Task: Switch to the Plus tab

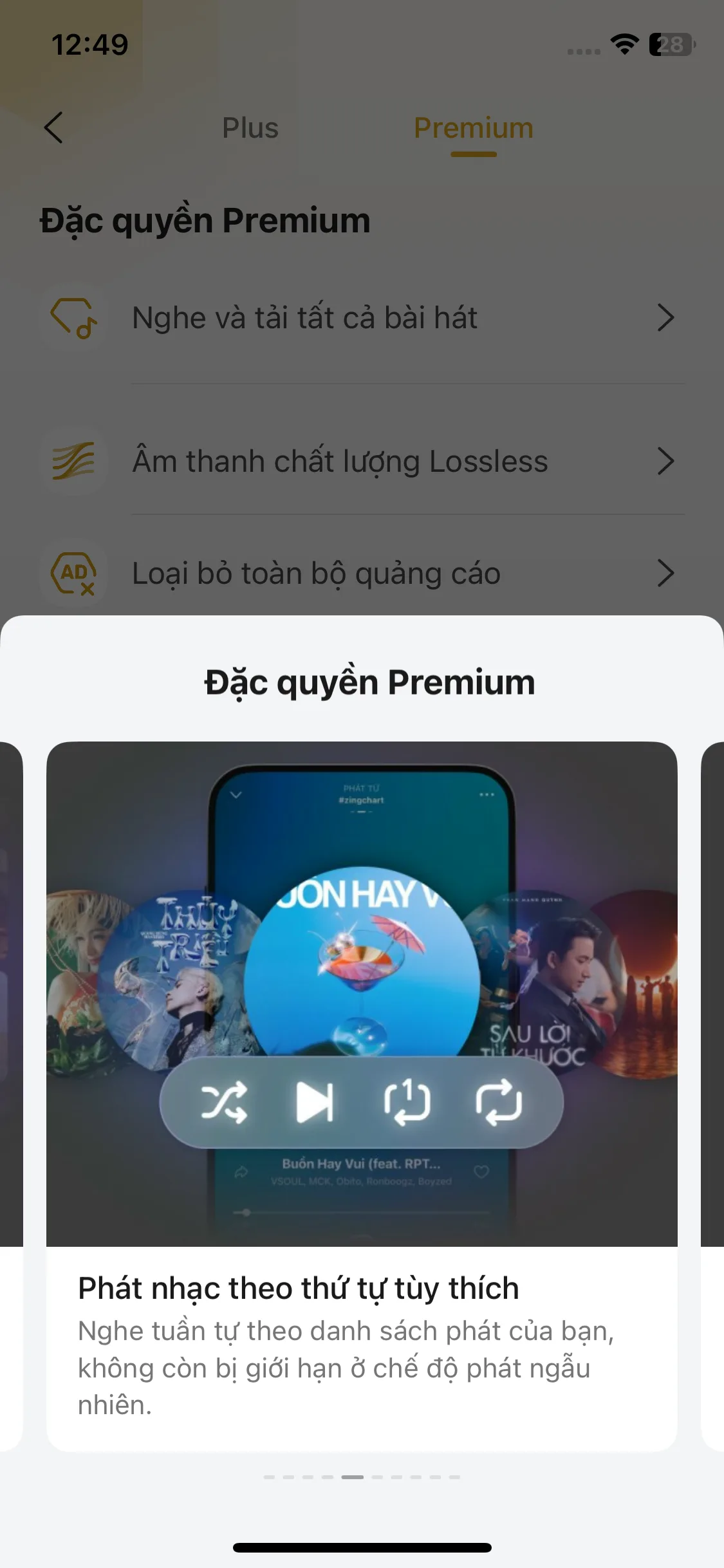Action: coord(250,127)
